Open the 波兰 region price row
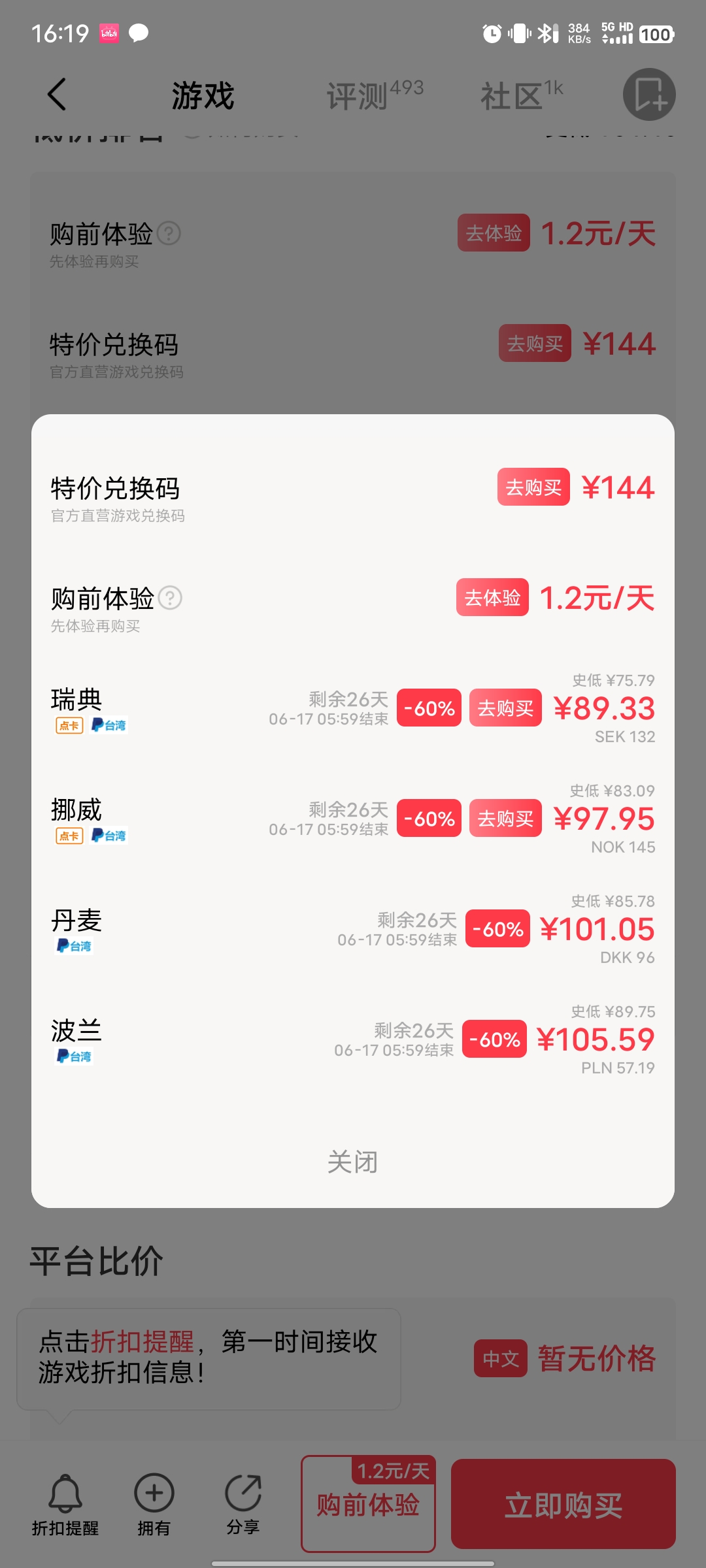 pos(353,1039)
